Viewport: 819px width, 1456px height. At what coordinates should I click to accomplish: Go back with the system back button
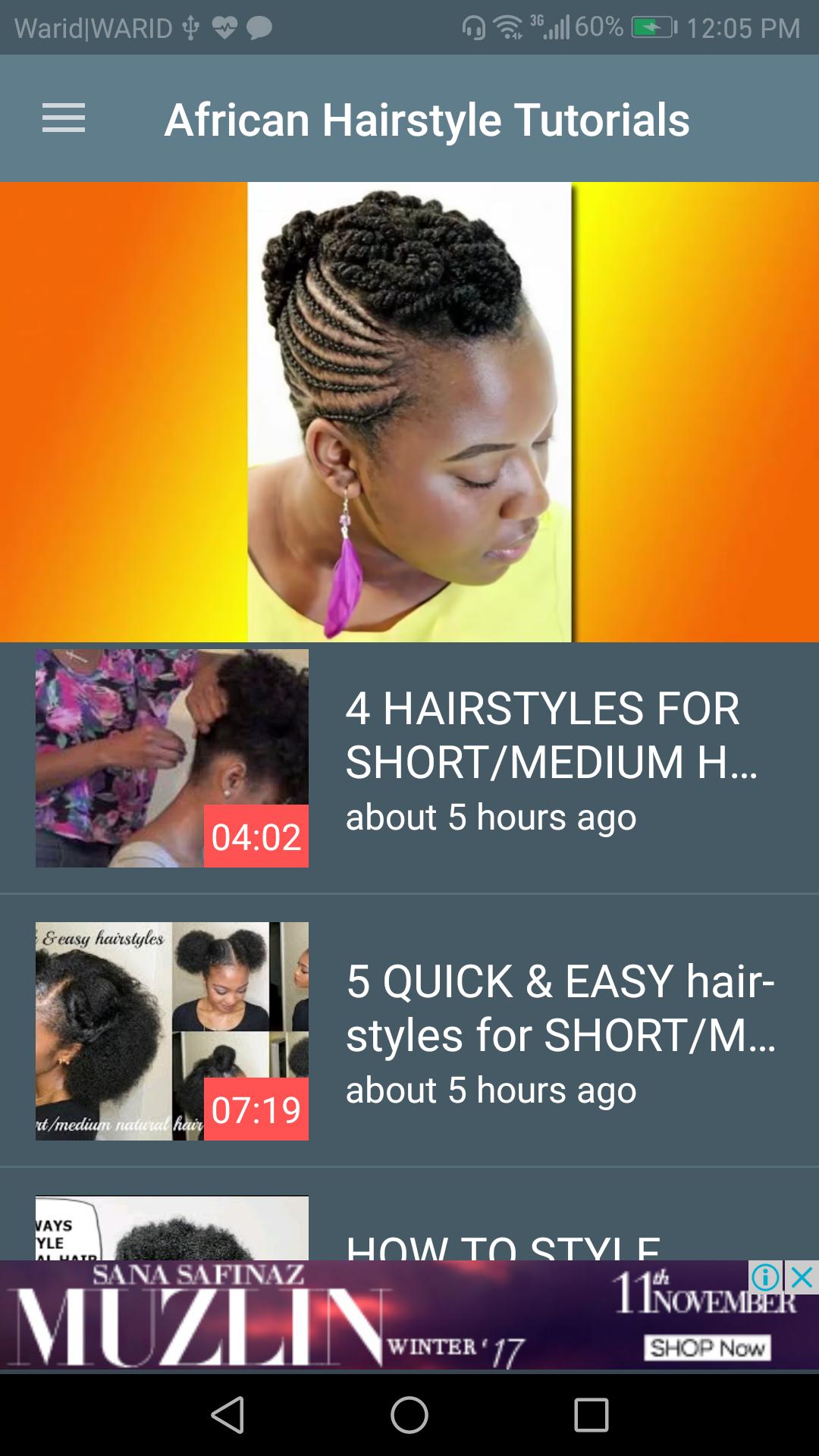tap(227, 1415)
